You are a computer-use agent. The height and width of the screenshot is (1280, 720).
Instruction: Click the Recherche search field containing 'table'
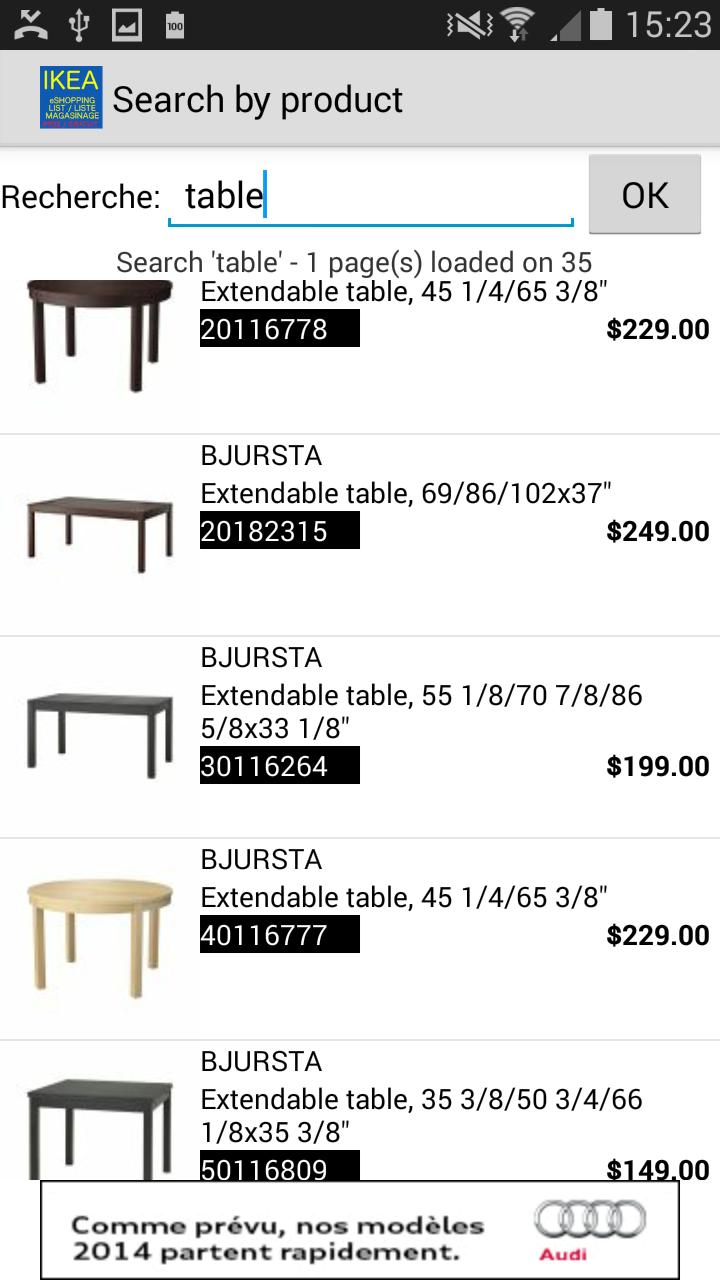(370, 195)
